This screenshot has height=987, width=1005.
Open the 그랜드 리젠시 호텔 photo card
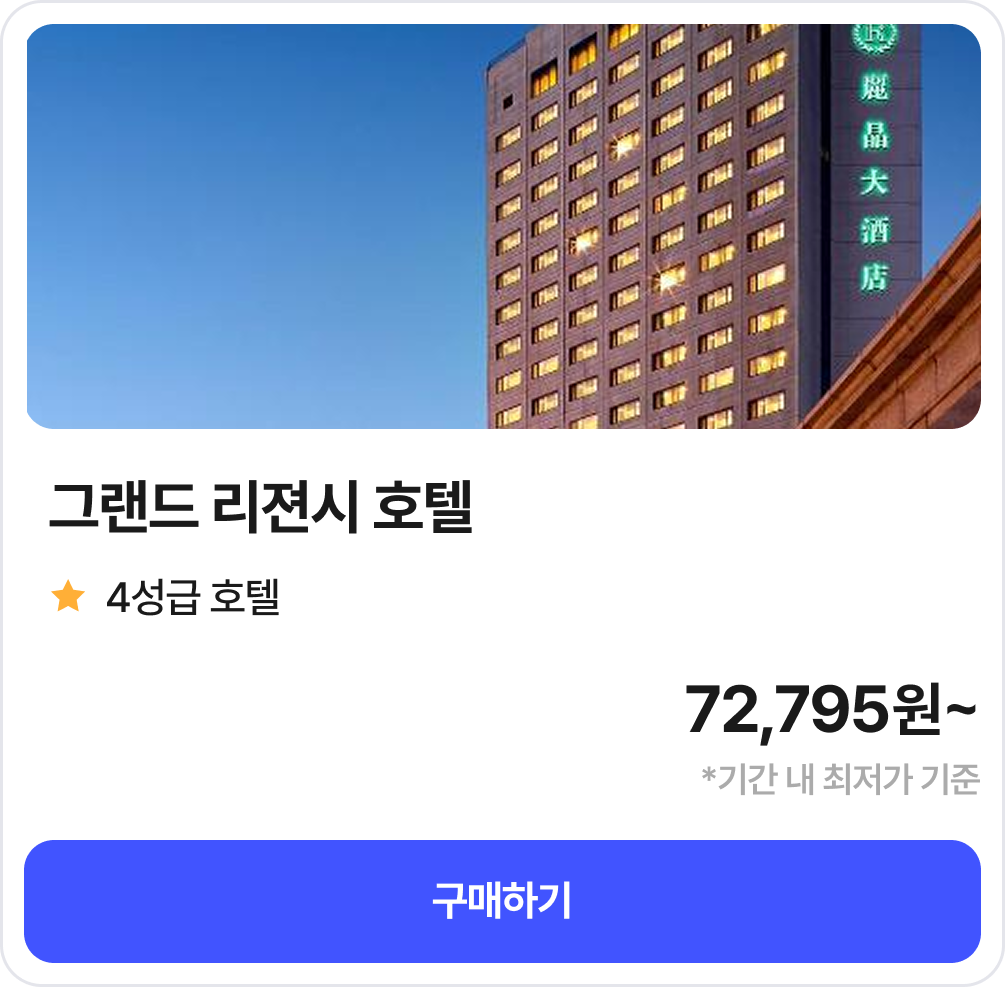click(502, 227)
